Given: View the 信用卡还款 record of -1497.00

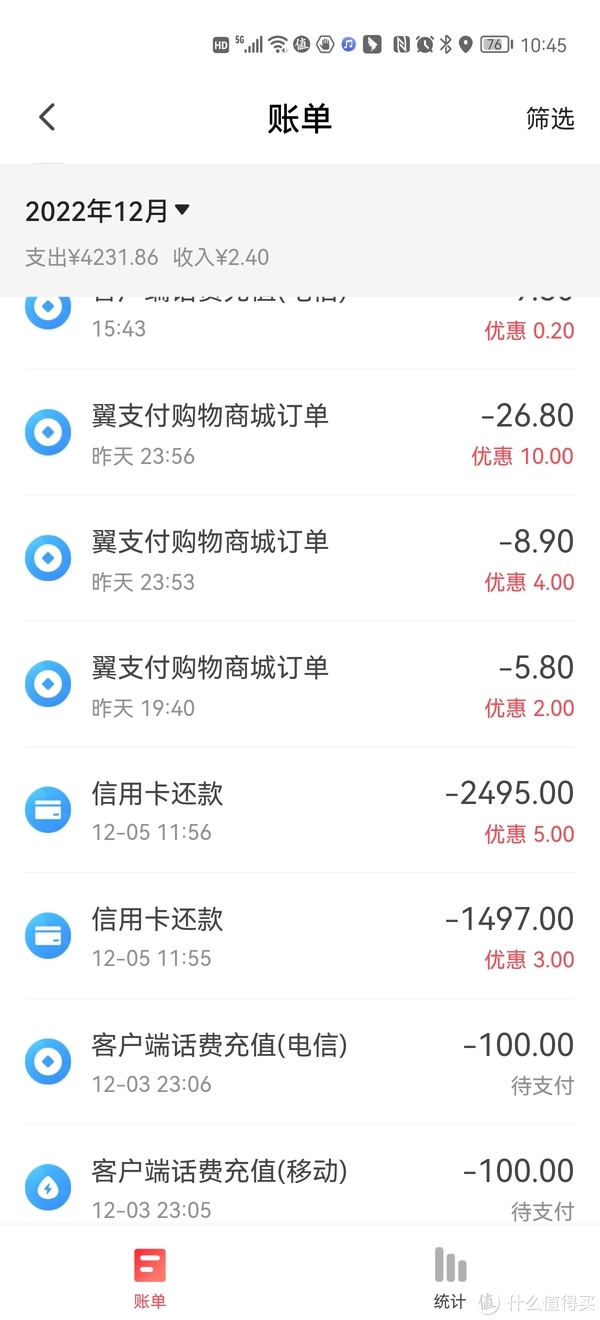Looking at the screenshot, I should point(300,937).
